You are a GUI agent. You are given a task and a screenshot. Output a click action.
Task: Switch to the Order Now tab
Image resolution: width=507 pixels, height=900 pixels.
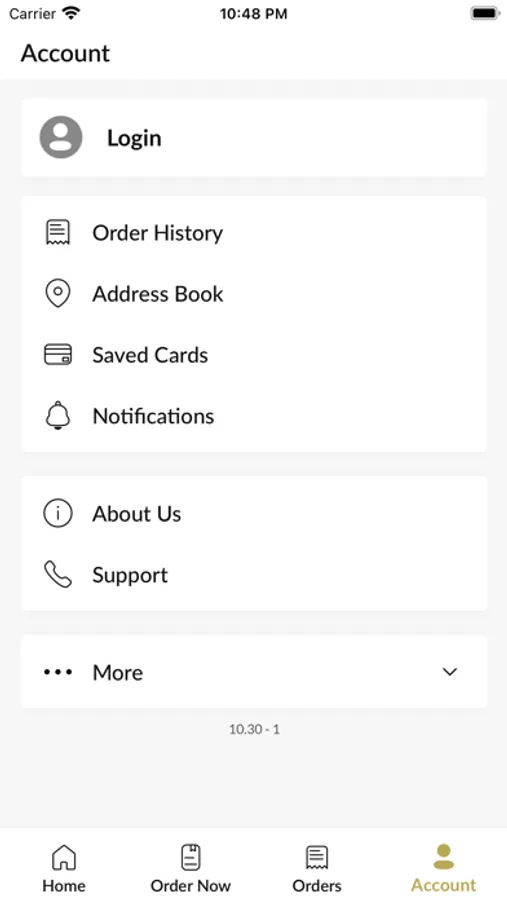coord(191,868)
